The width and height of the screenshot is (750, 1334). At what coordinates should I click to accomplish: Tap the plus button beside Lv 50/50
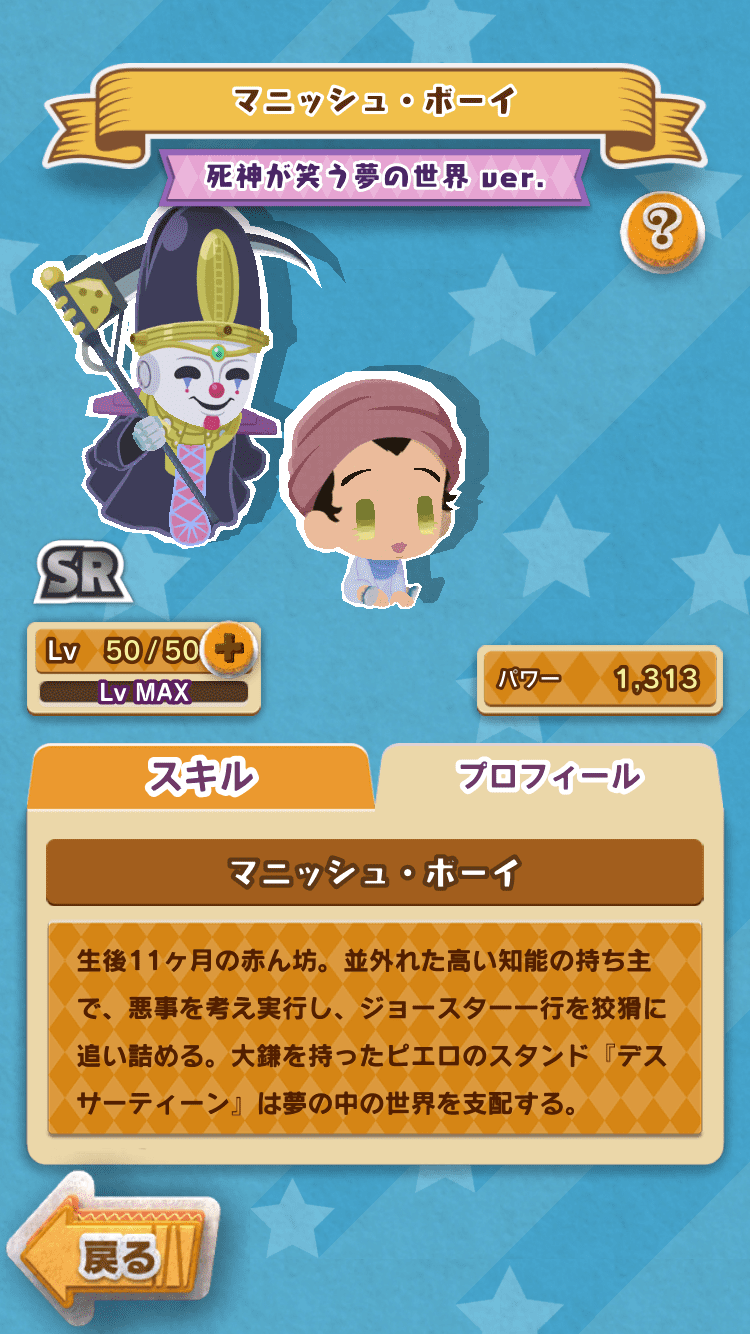click(229, 651)
